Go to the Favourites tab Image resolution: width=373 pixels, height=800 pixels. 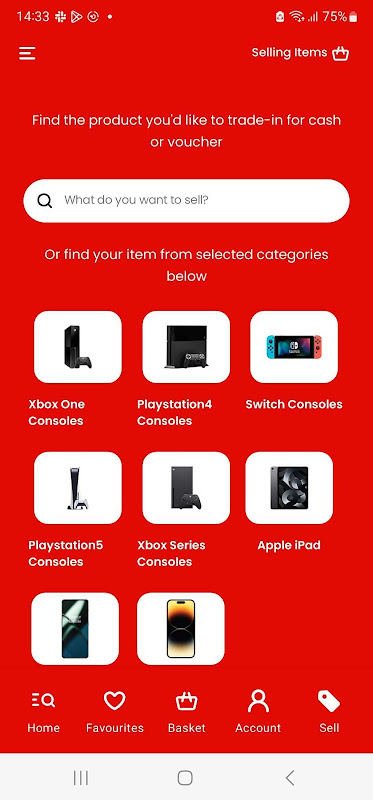(115, 712)
